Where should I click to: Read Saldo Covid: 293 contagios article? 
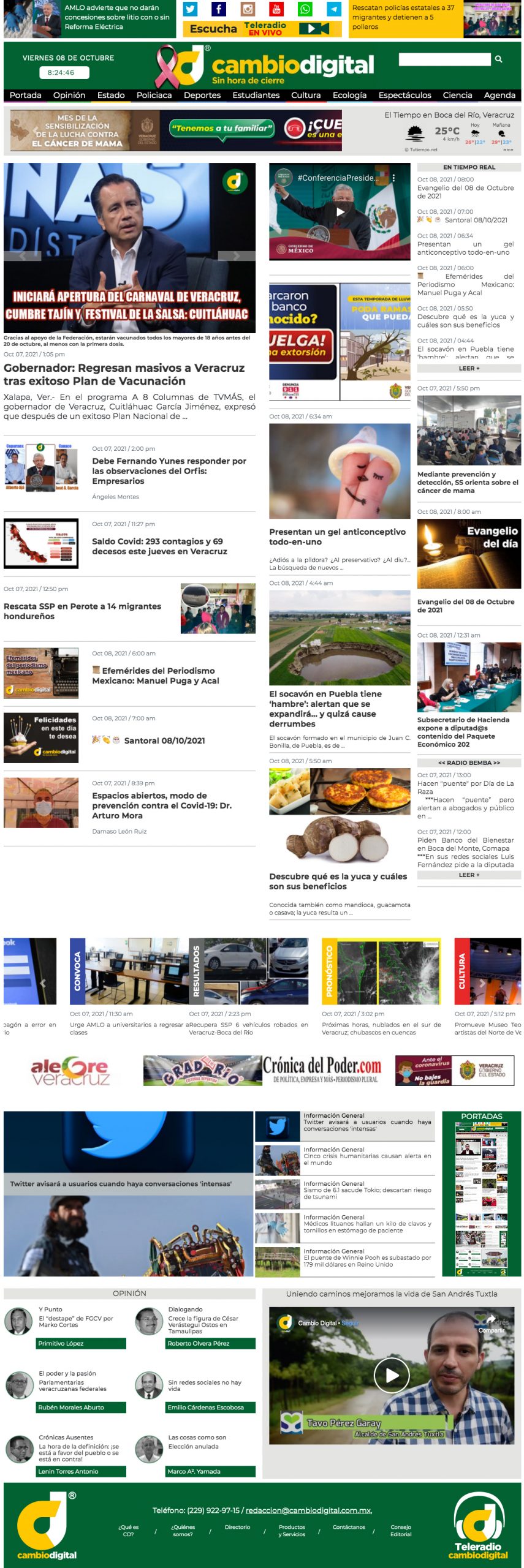[159, 546]
